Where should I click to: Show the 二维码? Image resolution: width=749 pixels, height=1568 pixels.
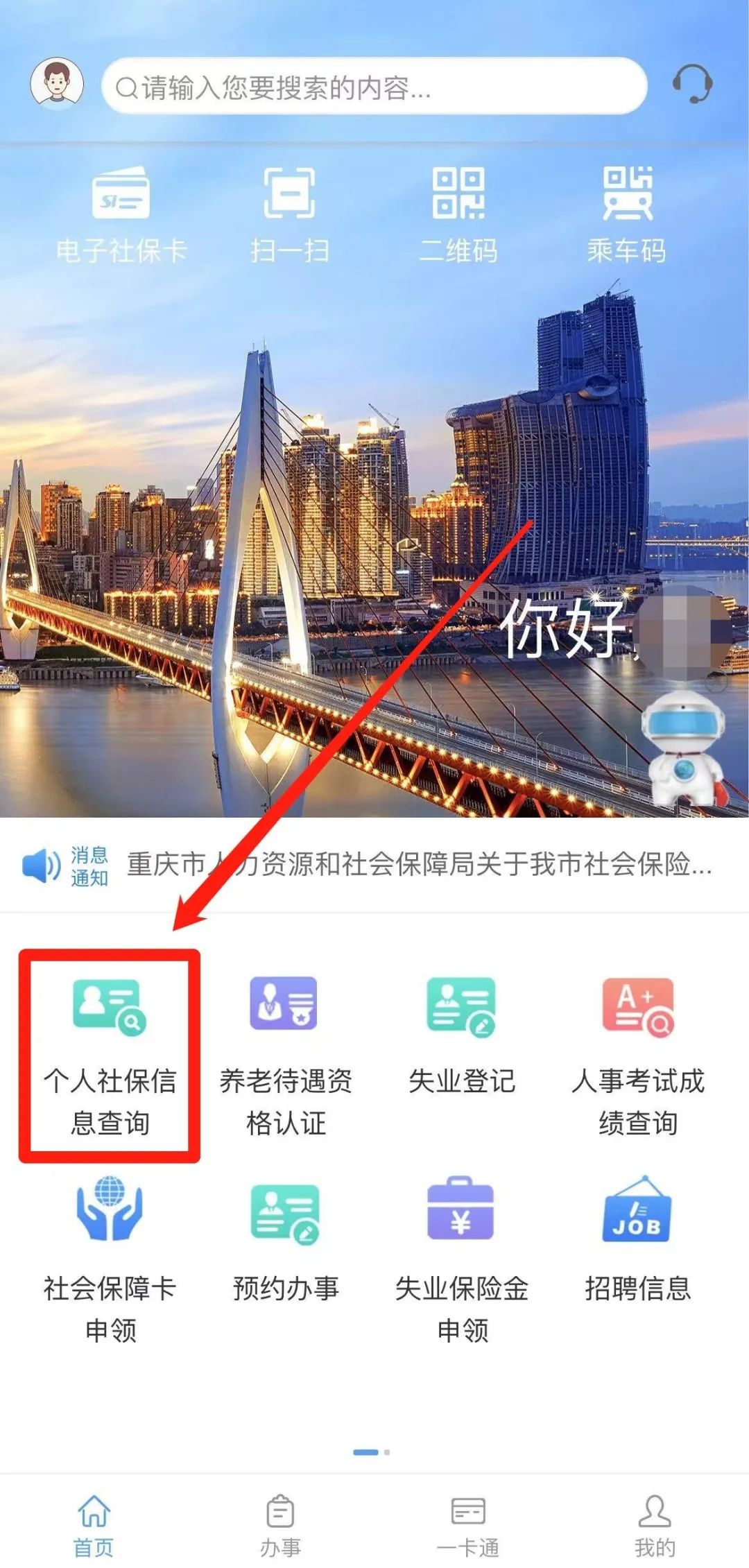[458, 215]
